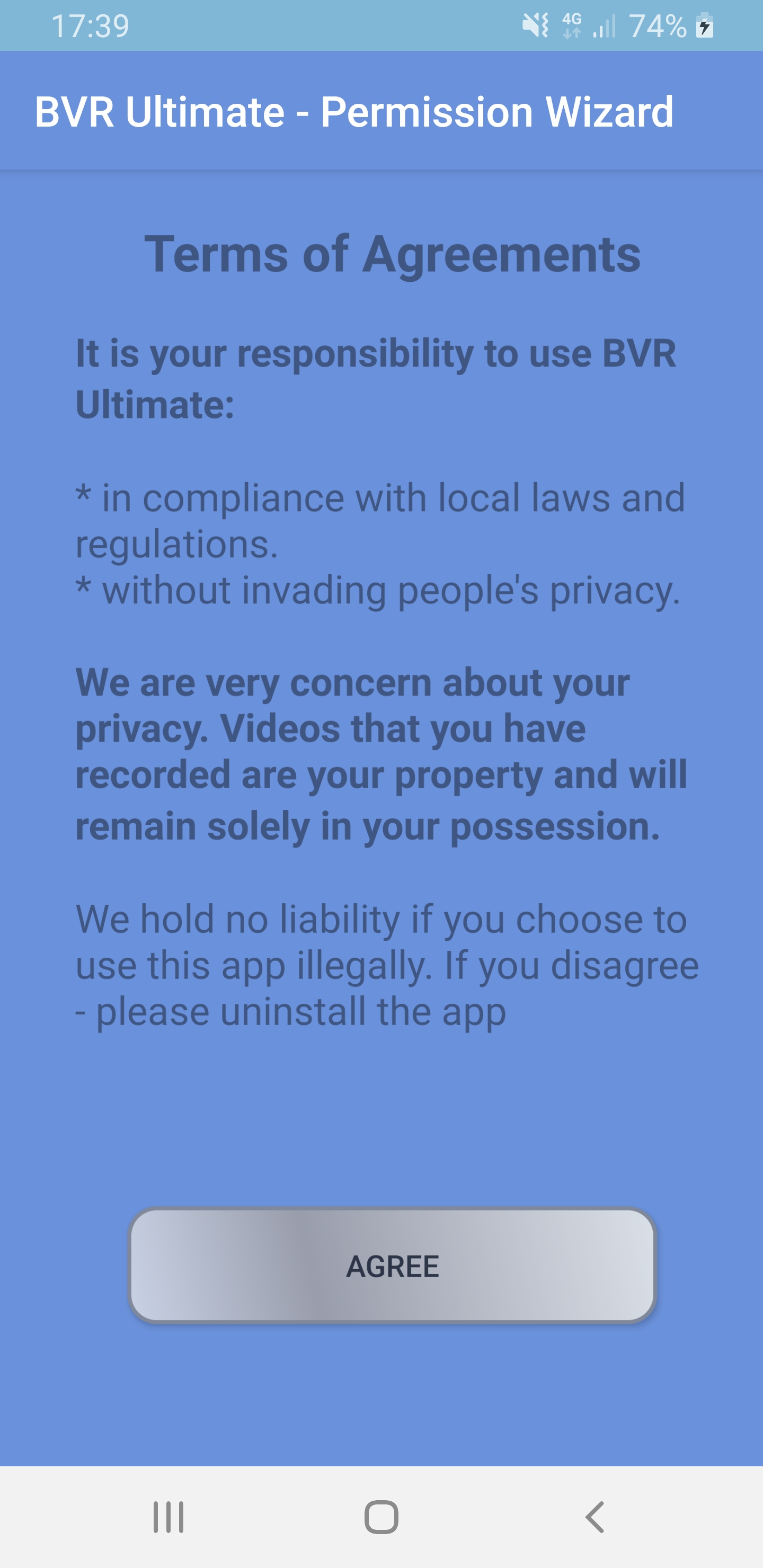Screen dimensions: 763x1568
Task: Open recent apps
Action: (x=168, y=1517)
